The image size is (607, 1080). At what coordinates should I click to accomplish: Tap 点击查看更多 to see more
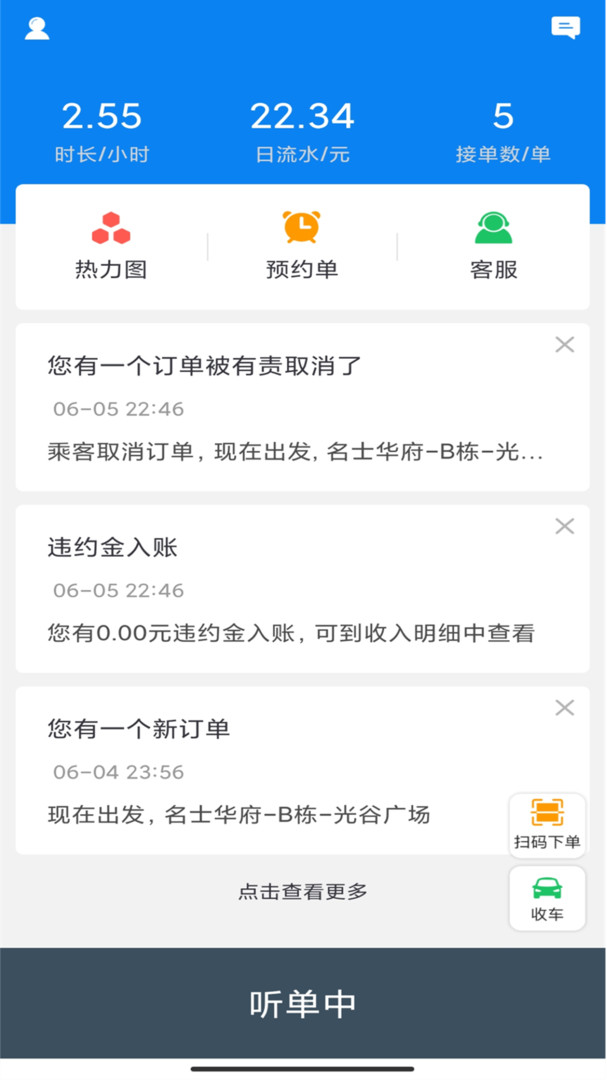(x=302, y=892)
